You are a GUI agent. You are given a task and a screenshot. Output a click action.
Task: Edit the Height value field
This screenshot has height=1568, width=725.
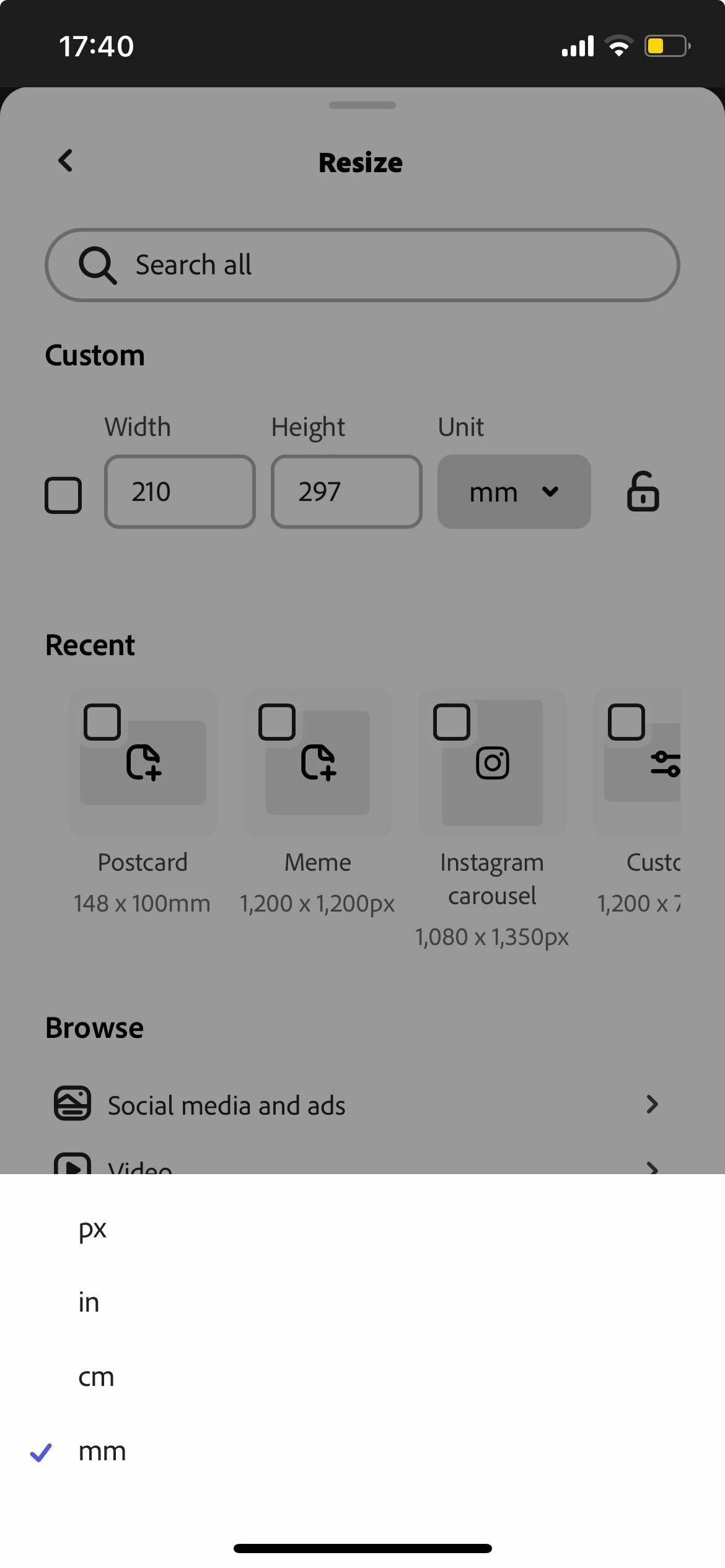(346, 492)
